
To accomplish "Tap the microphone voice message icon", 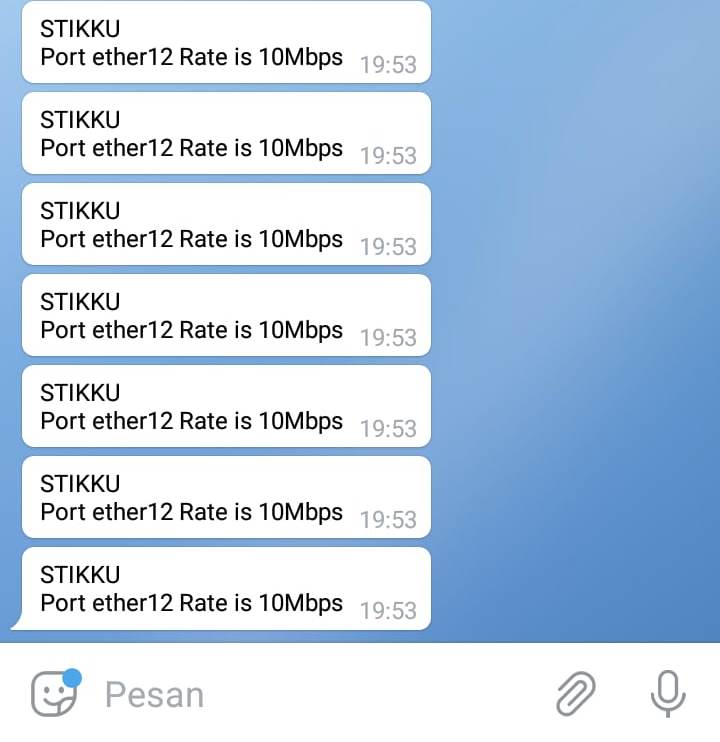I will pos(667,693).
